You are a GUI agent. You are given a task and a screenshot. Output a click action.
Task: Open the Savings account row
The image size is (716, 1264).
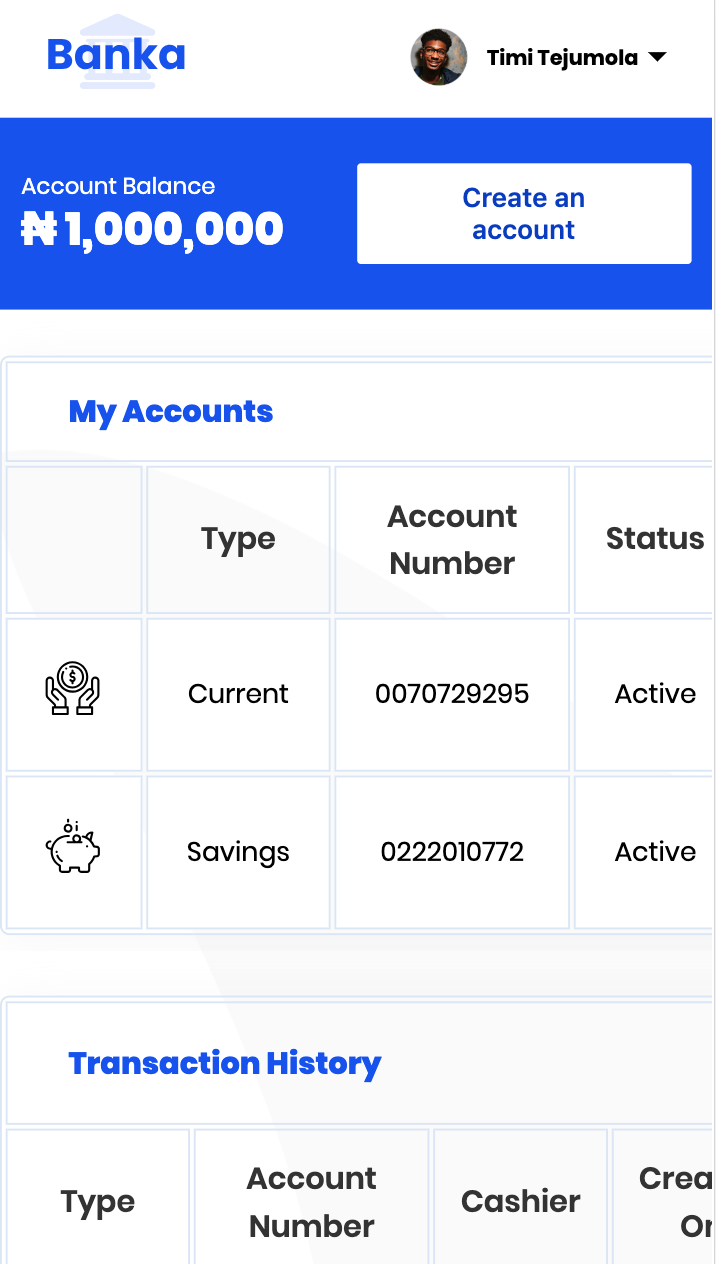[238, 852]
